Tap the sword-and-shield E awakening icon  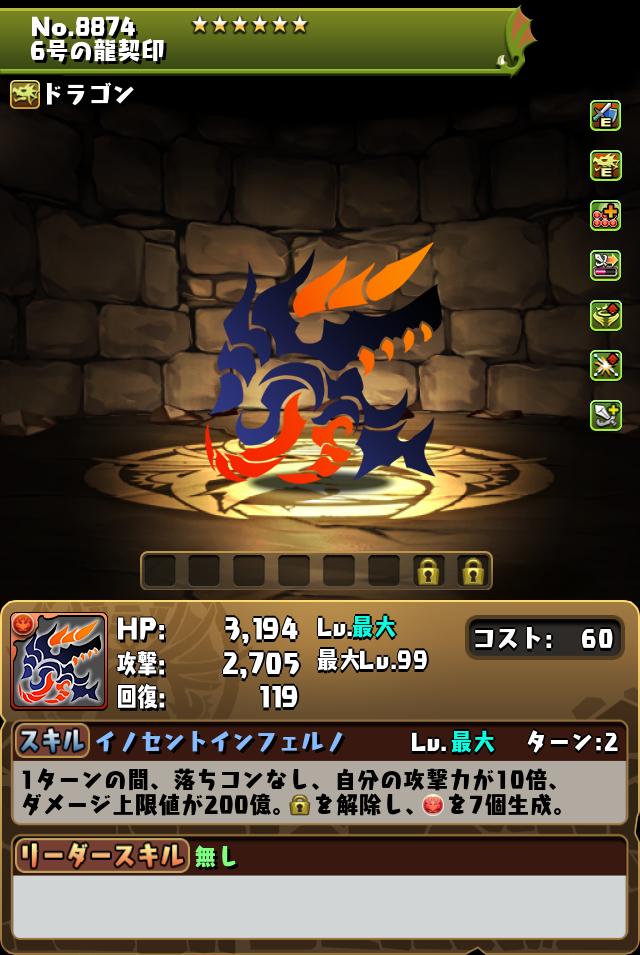[x=606, y=115]
